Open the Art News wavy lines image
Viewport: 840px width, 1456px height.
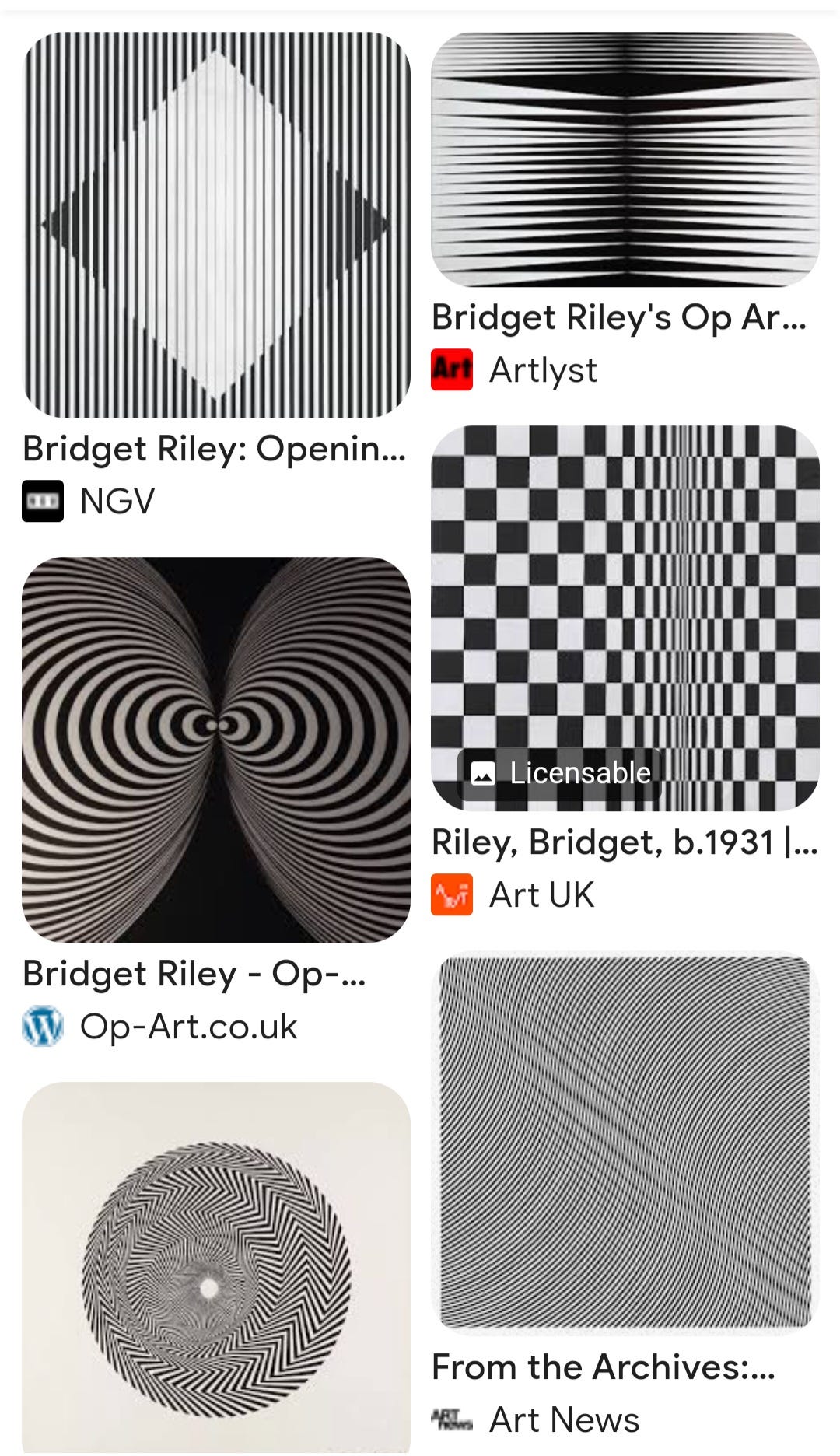coord(625,1142)
